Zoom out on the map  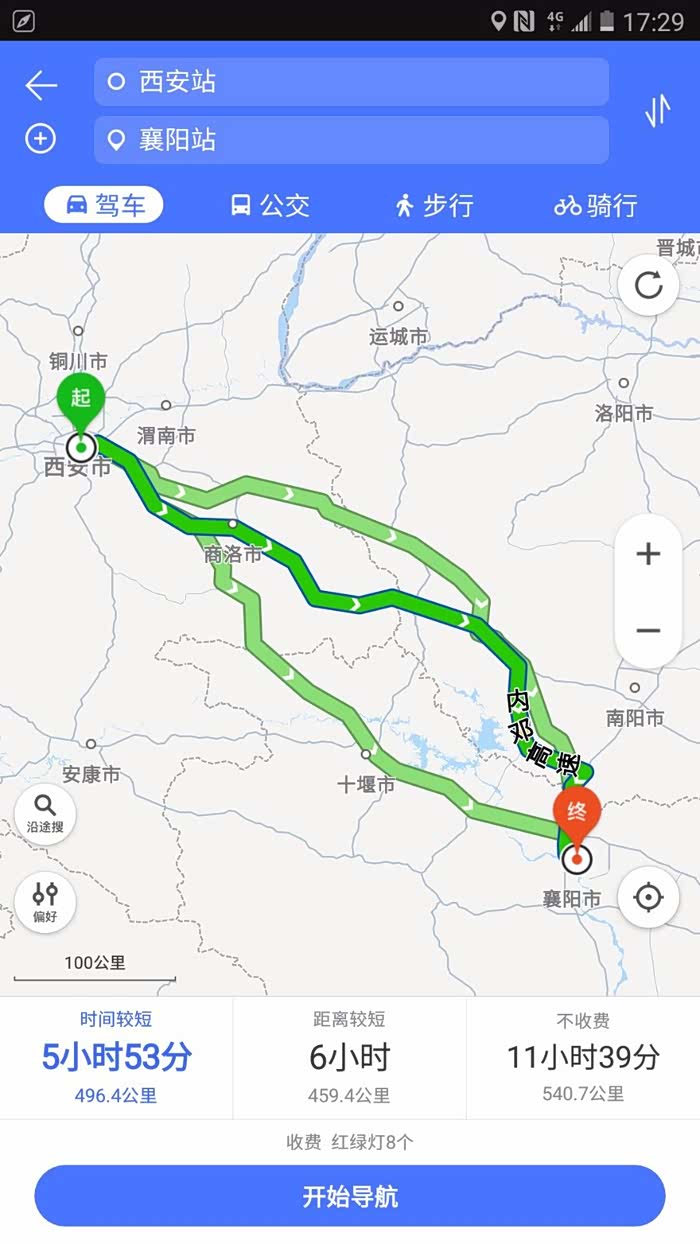coord(648,631)
